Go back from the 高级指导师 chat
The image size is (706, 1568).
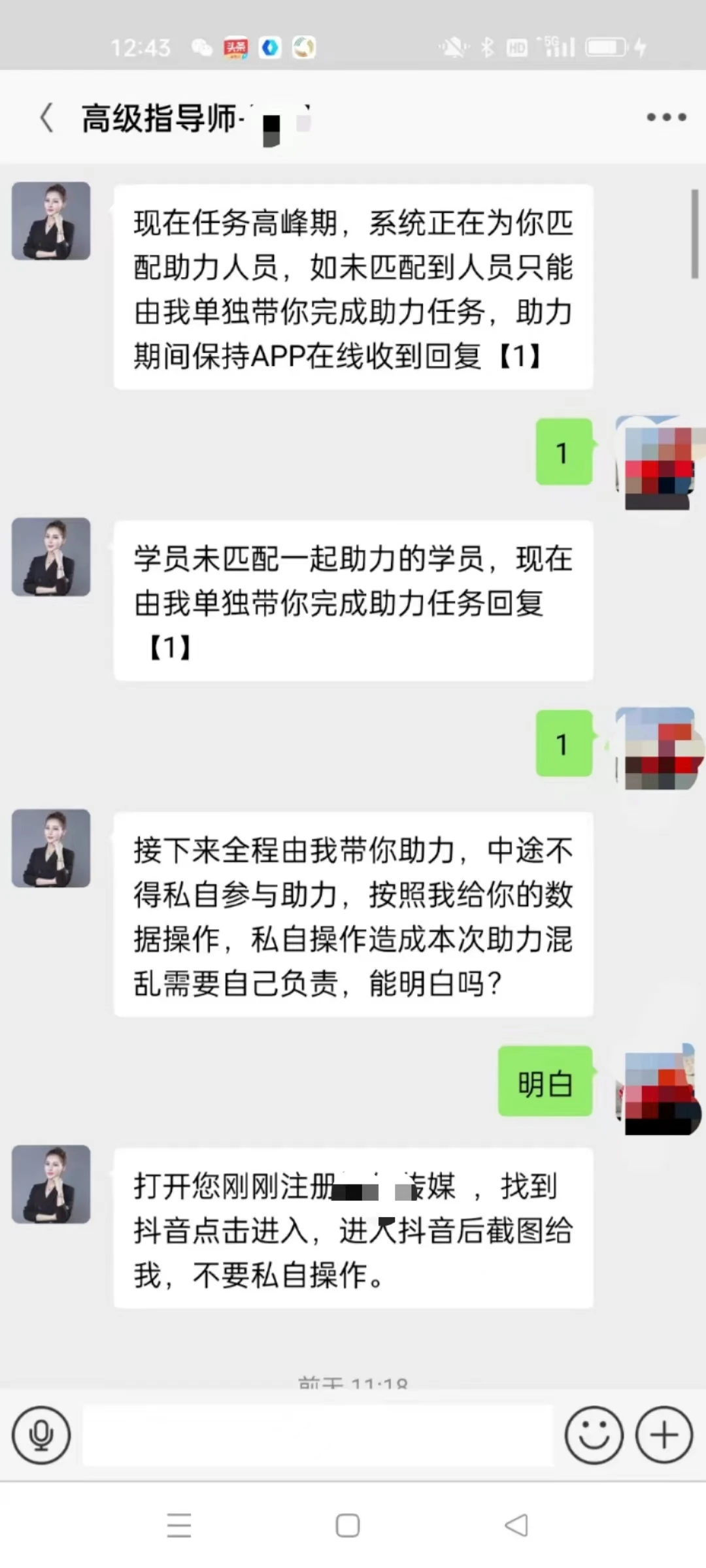(46, 118)
